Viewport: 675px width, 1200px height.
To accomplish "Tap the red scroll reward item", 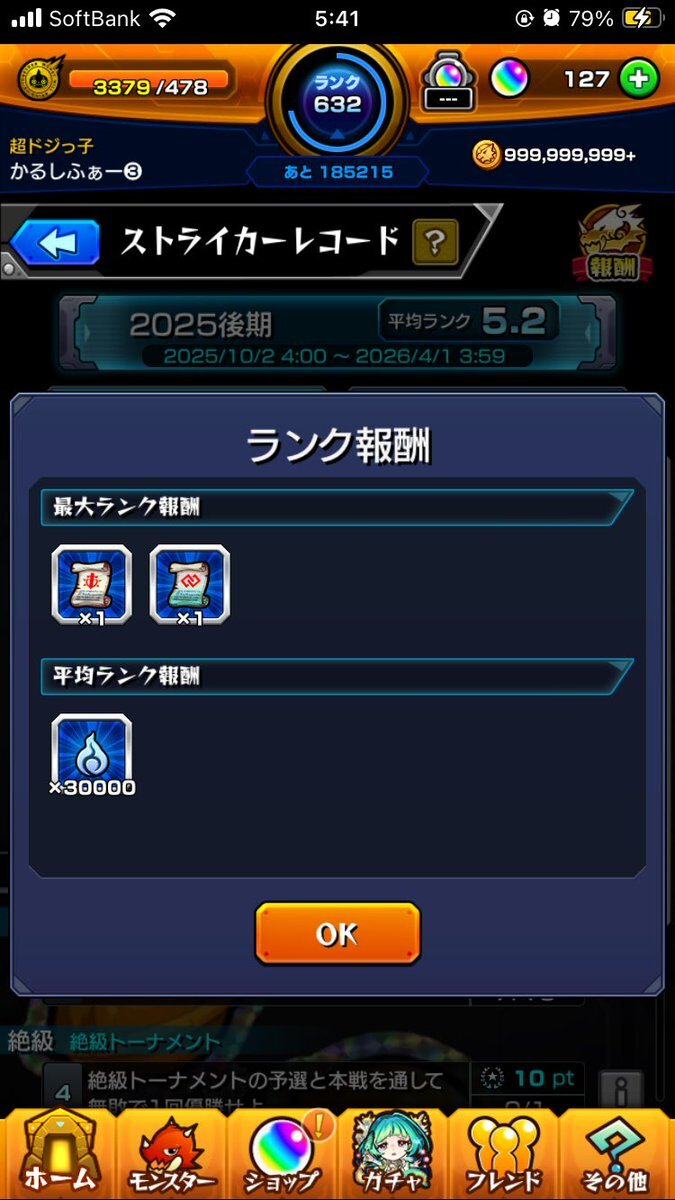I will tap(92, 585).
